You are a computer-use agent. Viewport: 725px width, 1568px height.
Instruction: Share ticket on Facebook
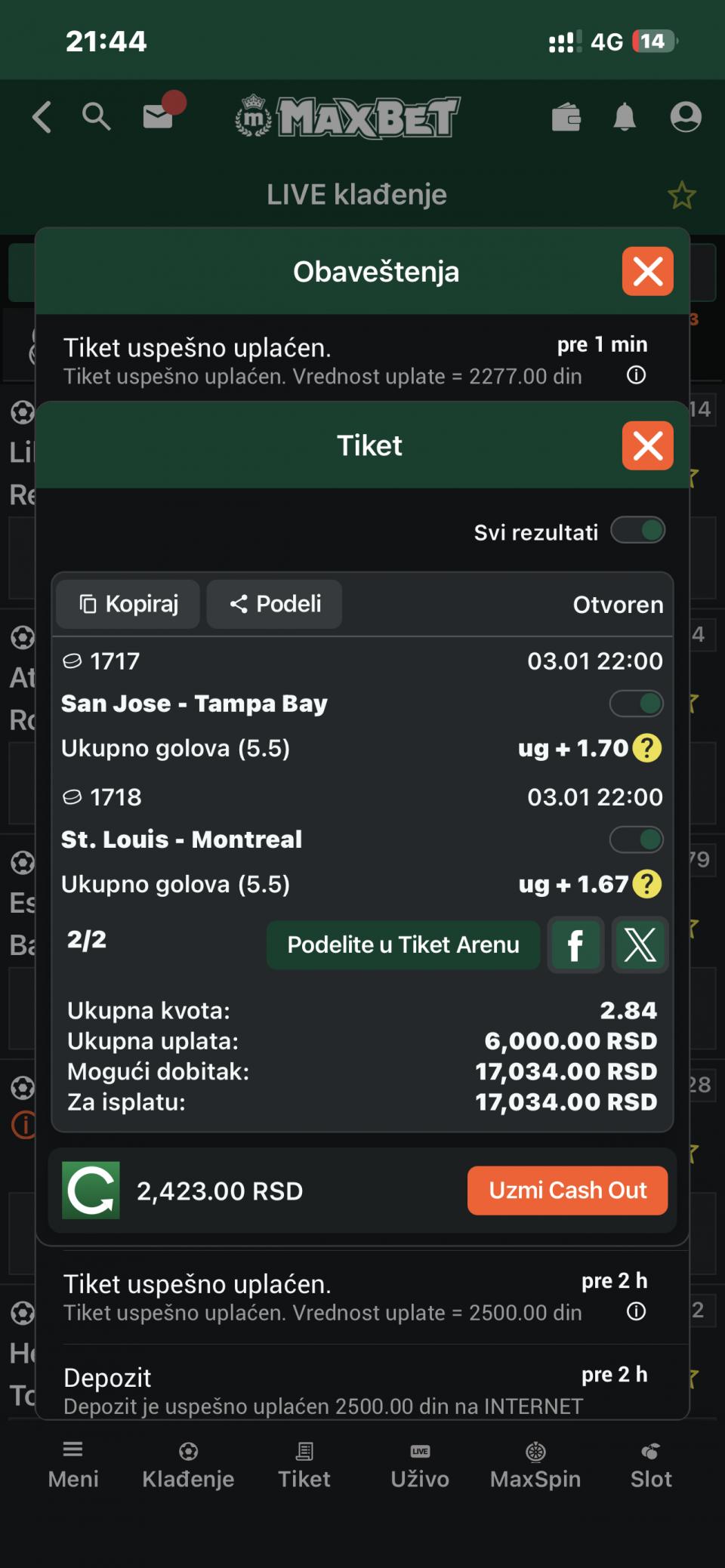(575, 944)
